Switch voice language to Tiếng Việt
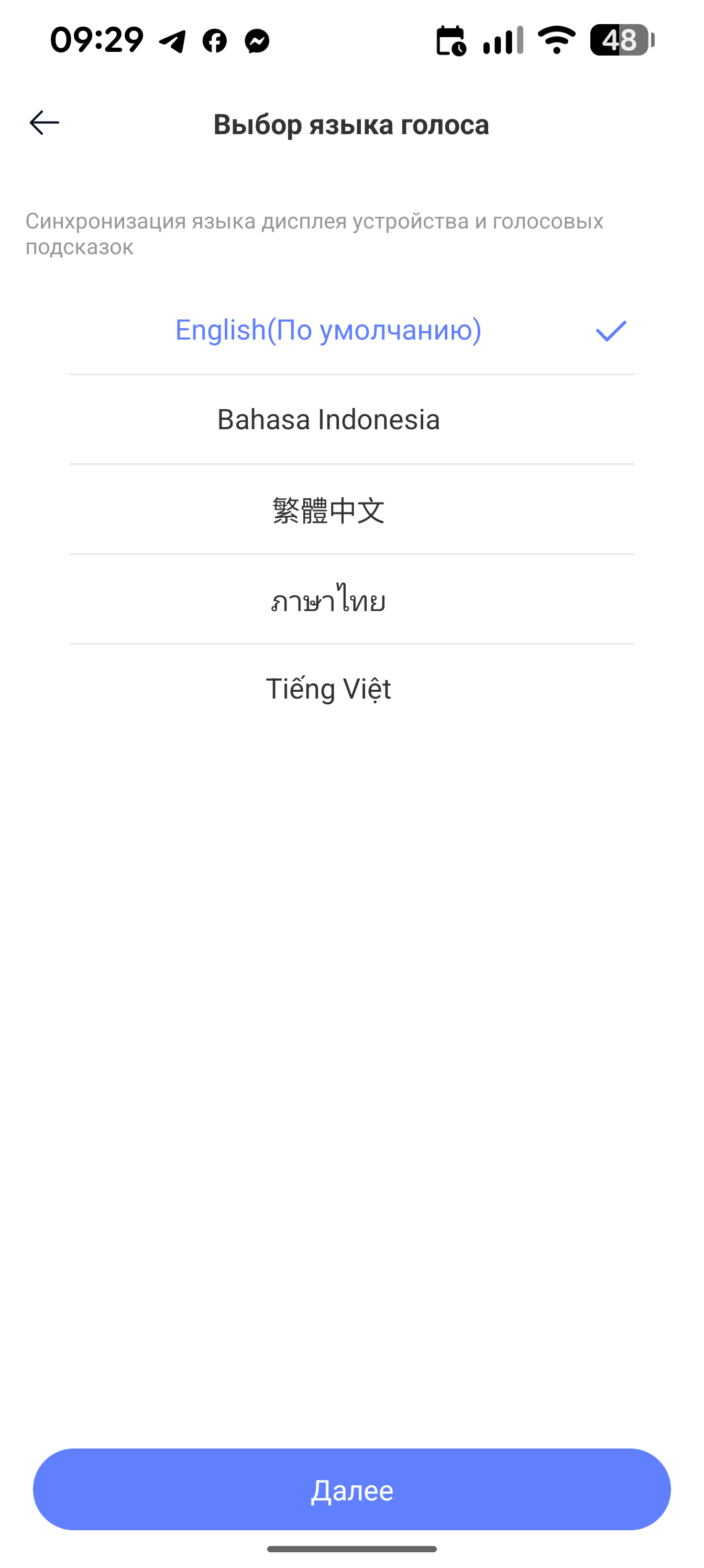704x1568 pixels. [328, 689]
